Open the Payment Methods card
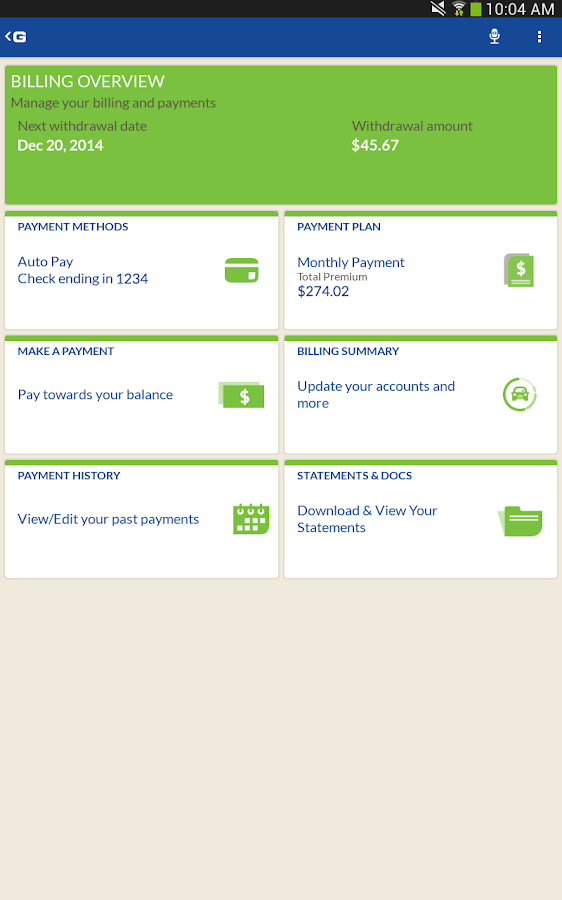 tap(141, 270)
